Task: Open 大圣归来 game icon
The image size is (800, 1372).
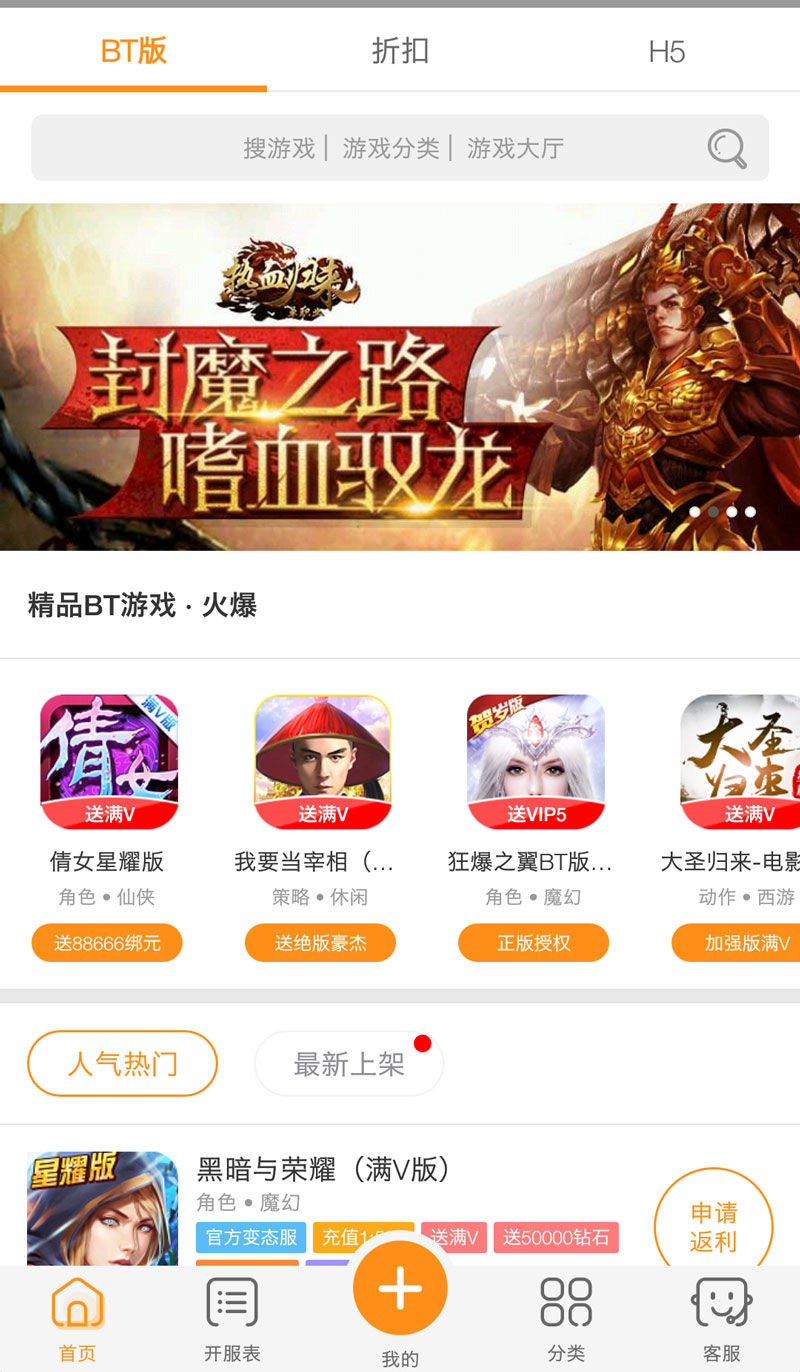Action: [742, 762]
